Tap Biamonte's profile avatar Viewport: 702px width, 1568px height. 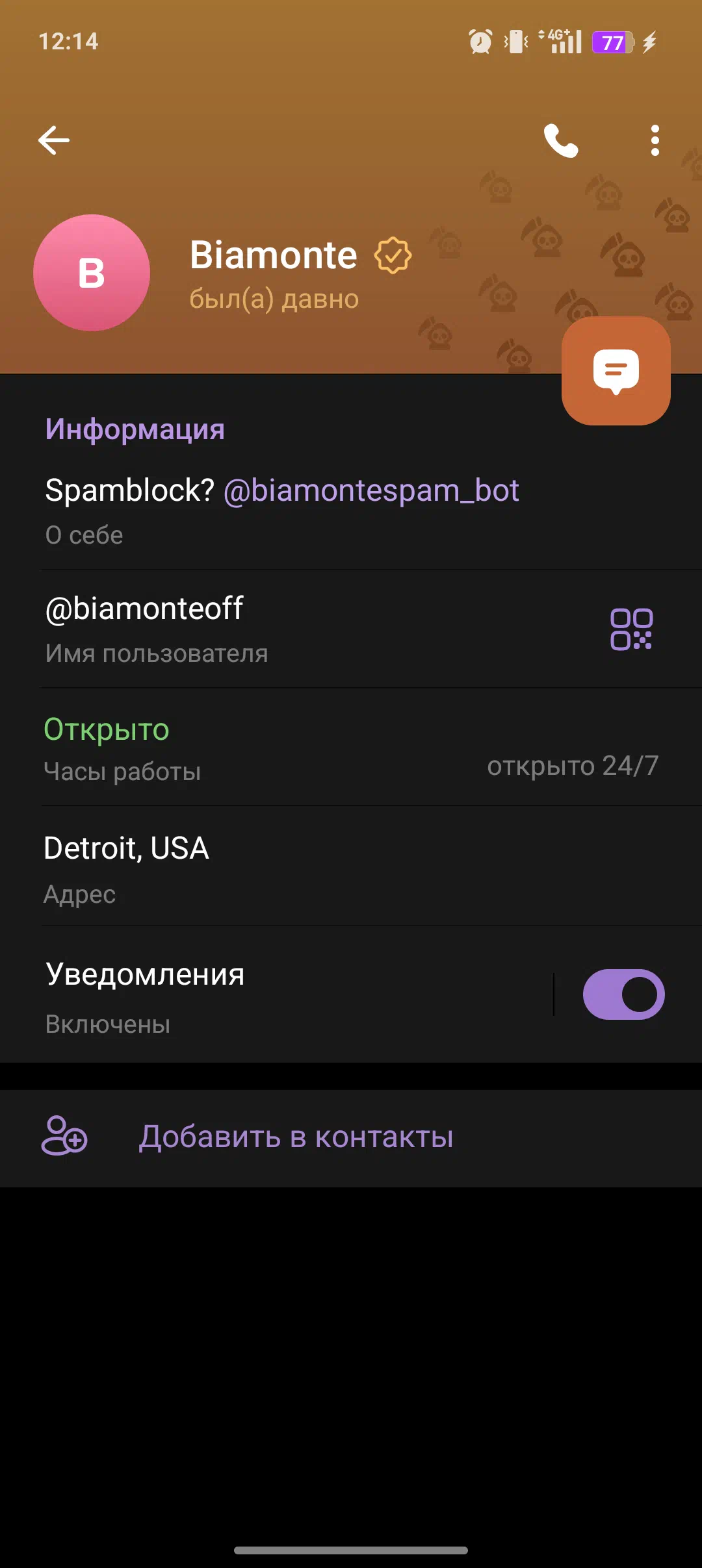click(92, 273)
